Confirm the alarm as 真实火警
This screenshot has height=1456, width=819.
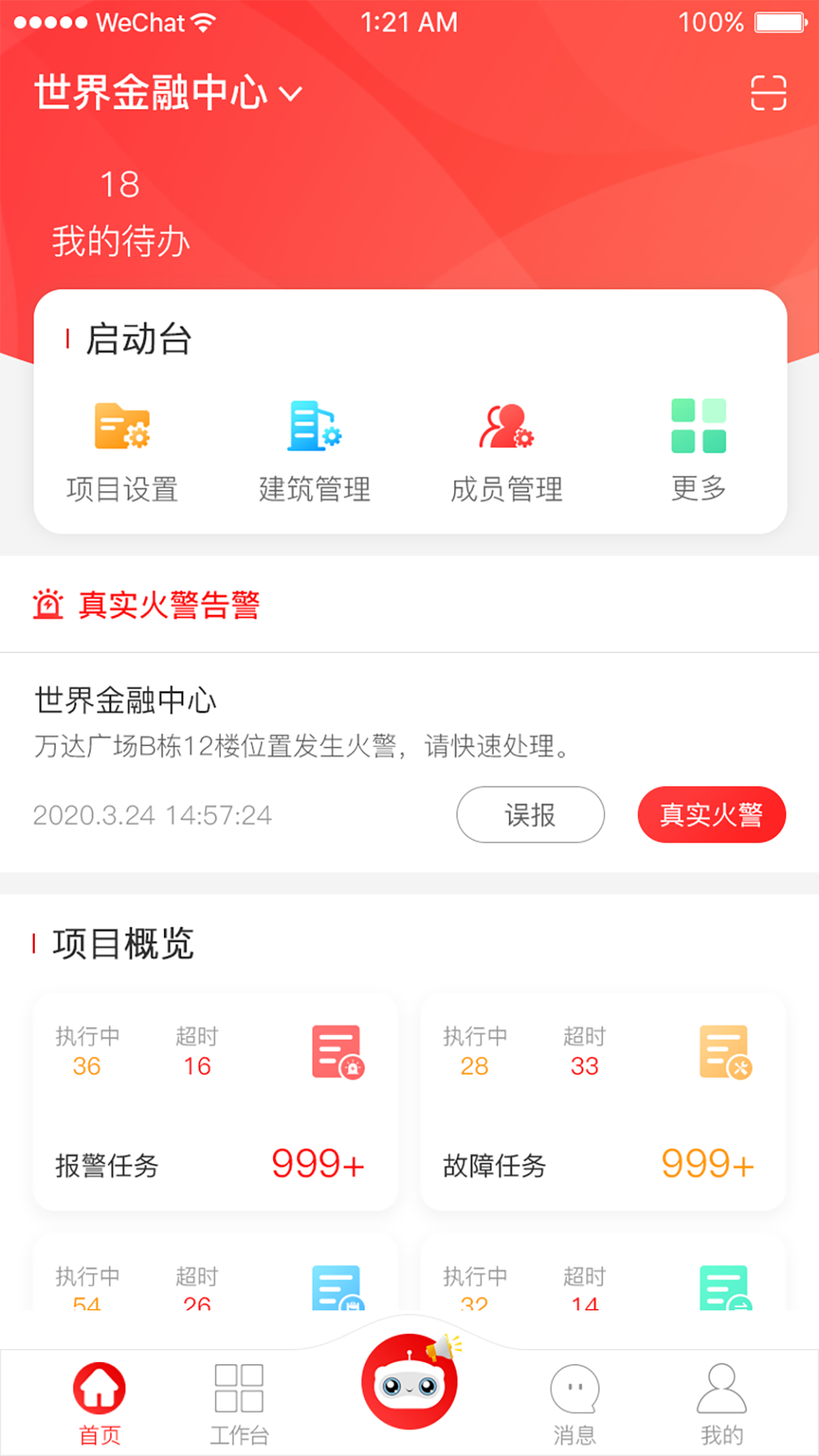711,814
